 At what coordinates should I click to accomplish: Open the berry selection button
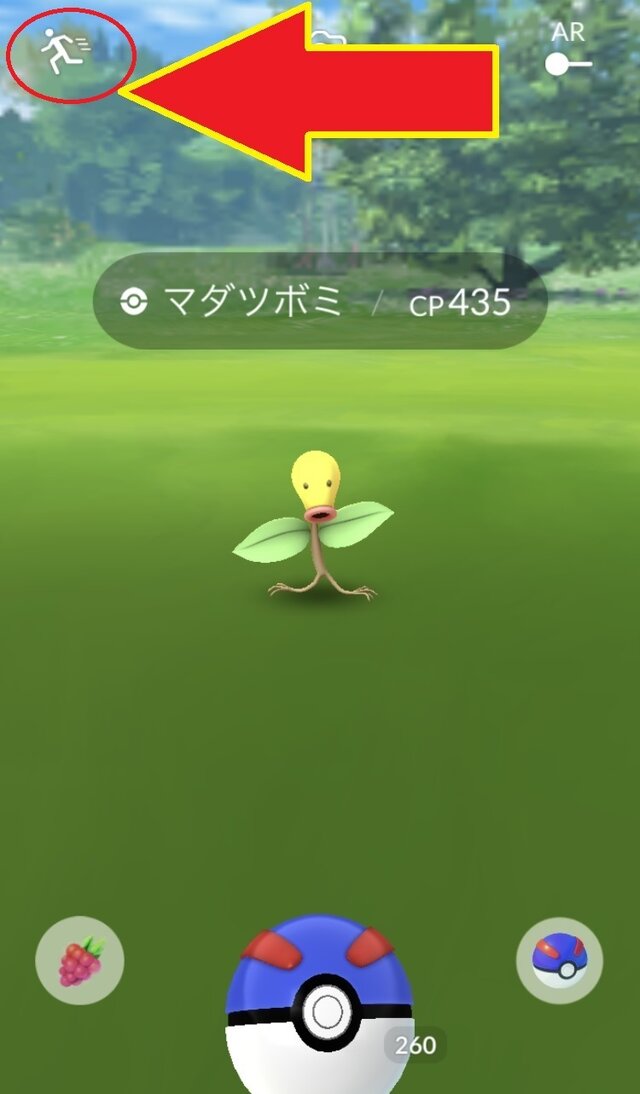coord(80,961)
